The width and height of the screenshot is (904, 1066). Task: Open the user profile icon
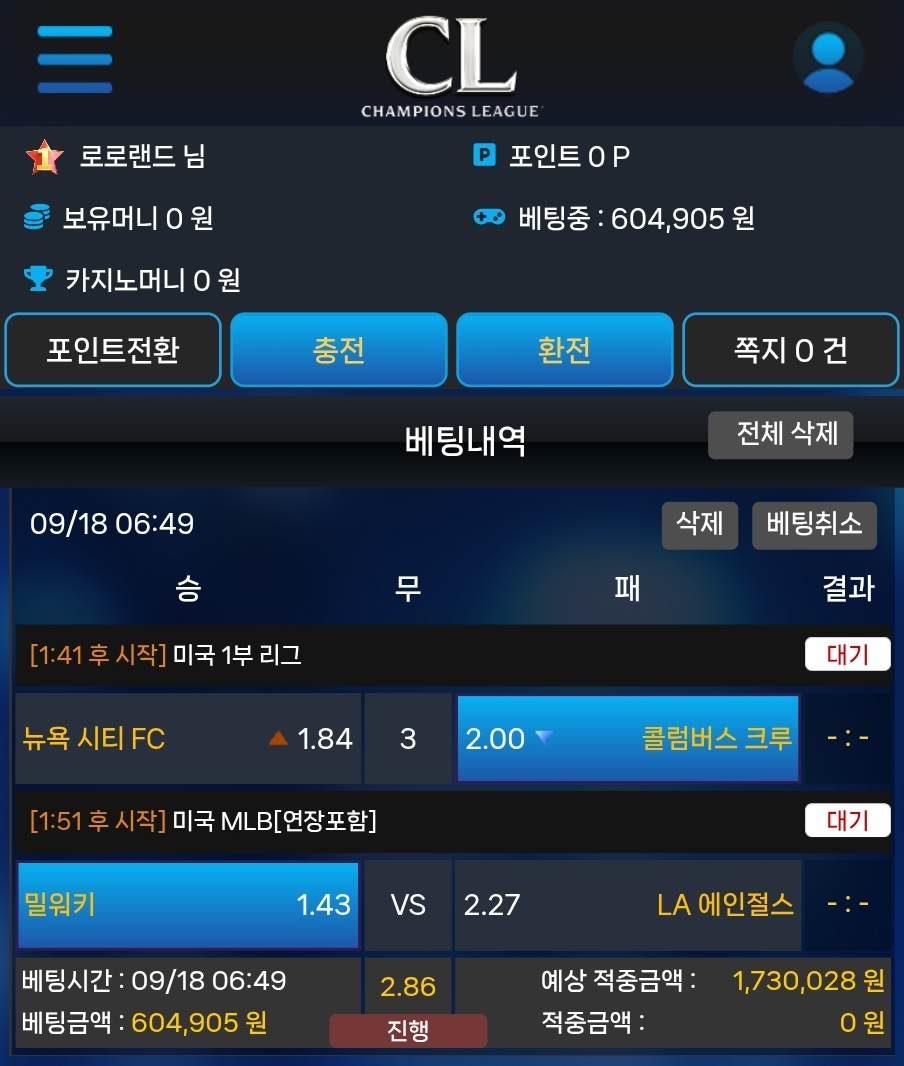pos(828,58)
